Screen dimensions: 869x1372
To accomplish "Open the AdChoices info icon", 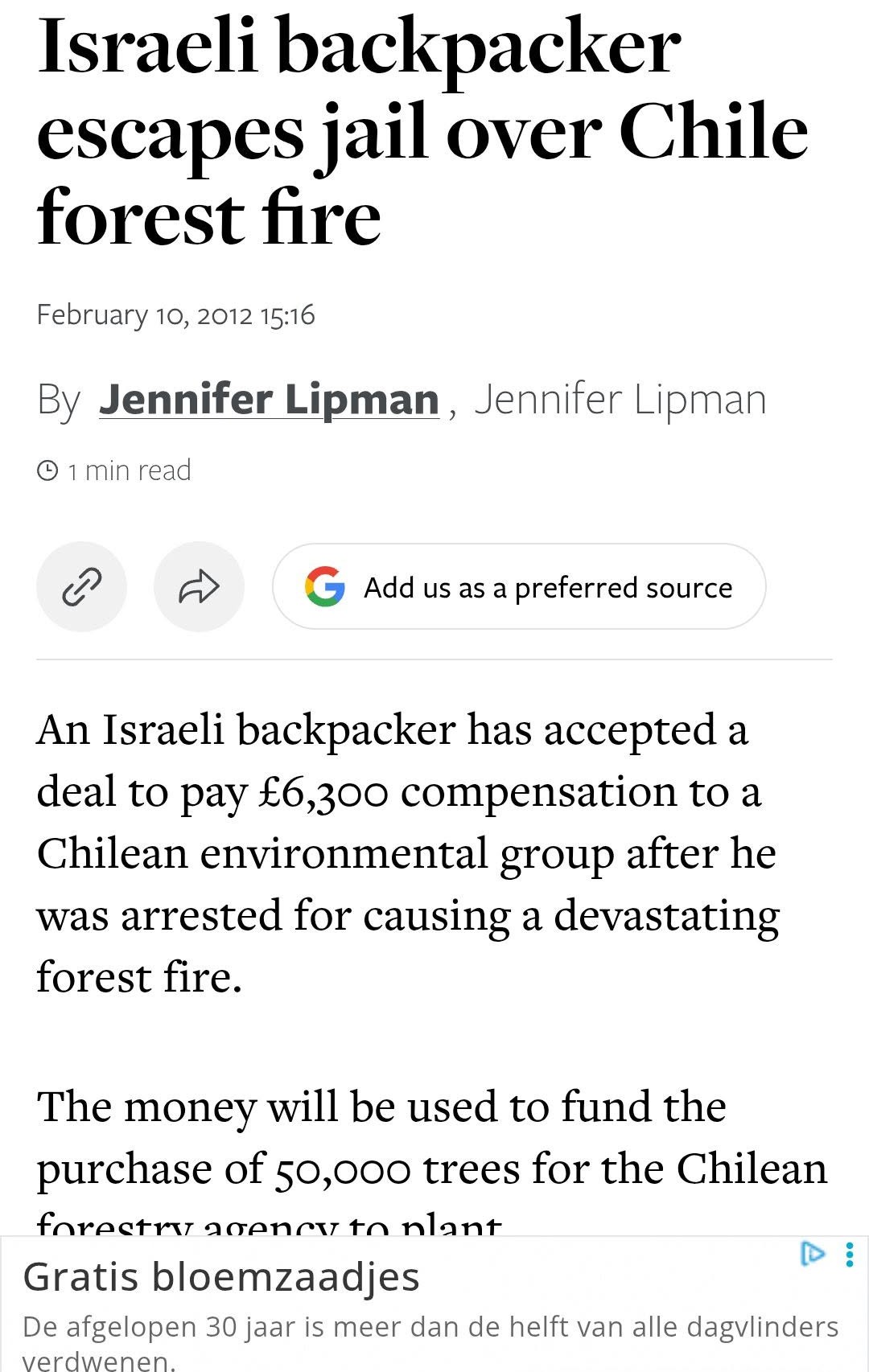I will pos(812,1254).
